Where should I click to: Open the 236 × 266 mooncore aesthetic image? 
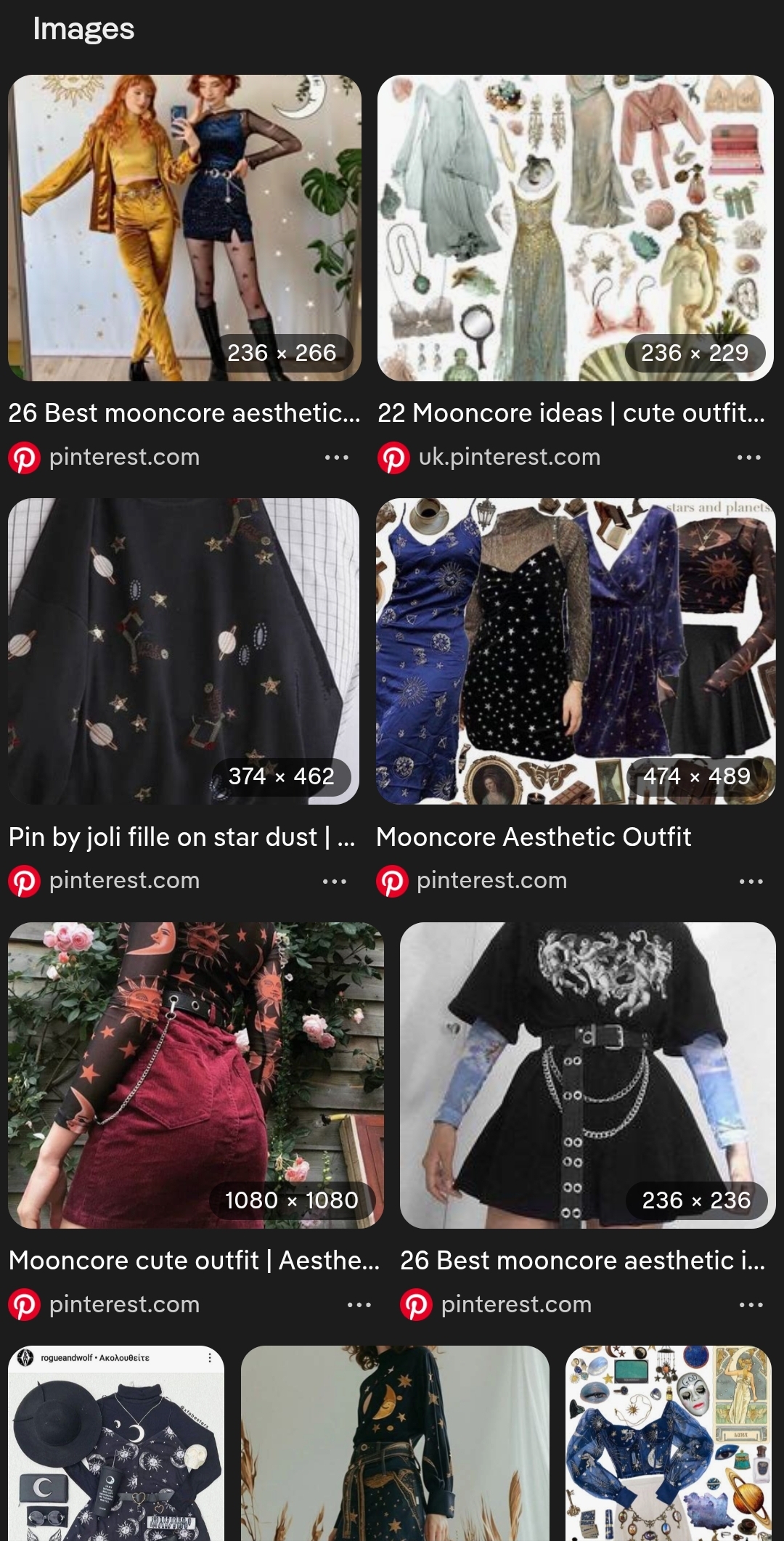[184, 227]
